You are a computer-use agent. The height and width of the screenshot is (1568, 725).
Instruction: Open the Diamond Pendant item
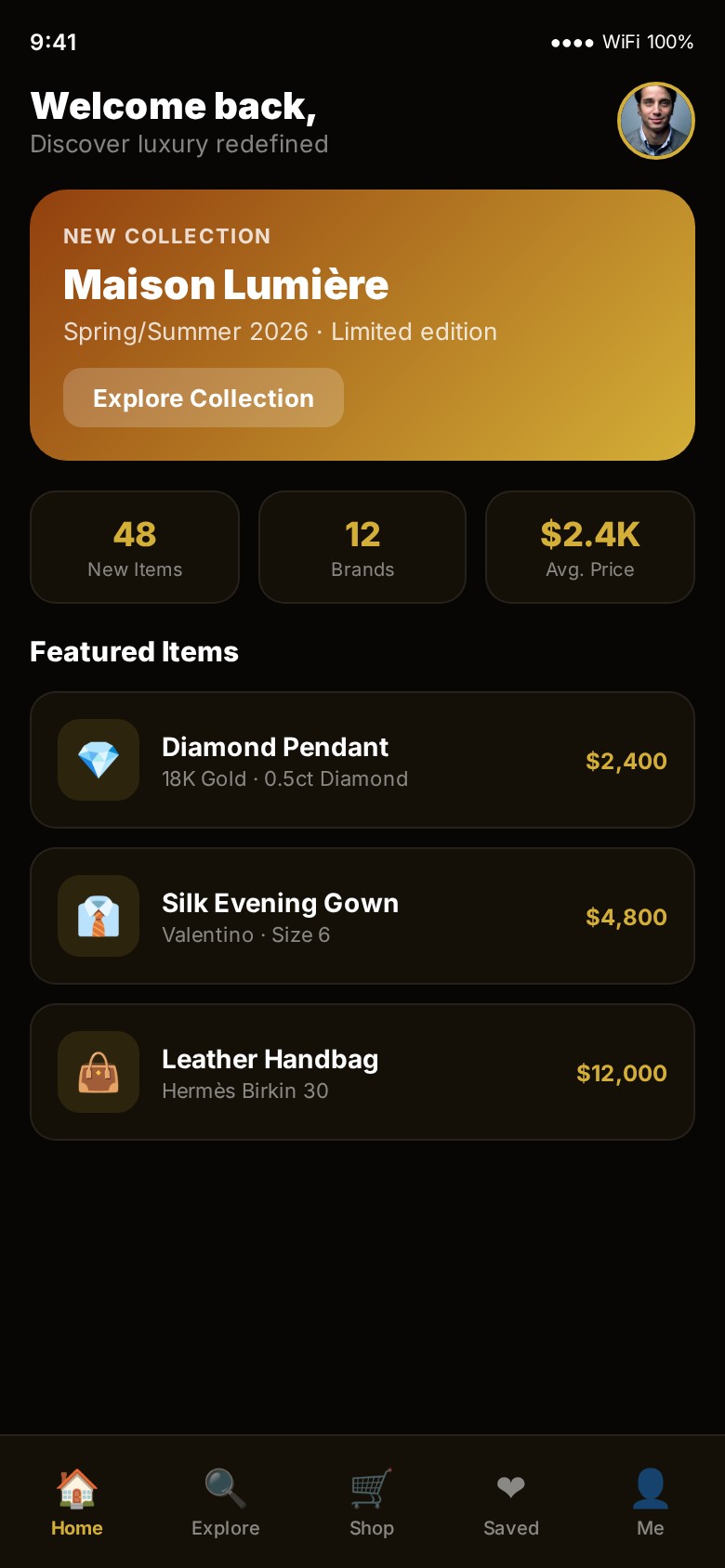tap(362, 760)
